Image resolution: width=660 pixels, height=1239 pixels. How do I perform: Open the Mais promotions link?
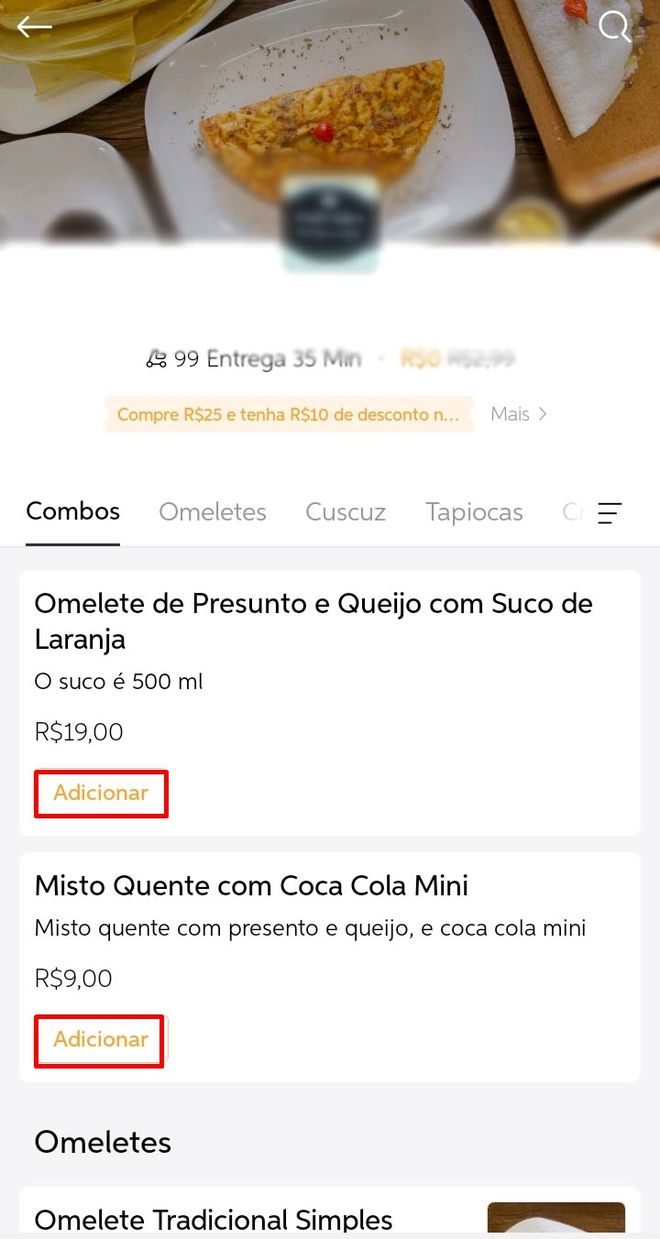pyautogui.click(x=518, y=414)
